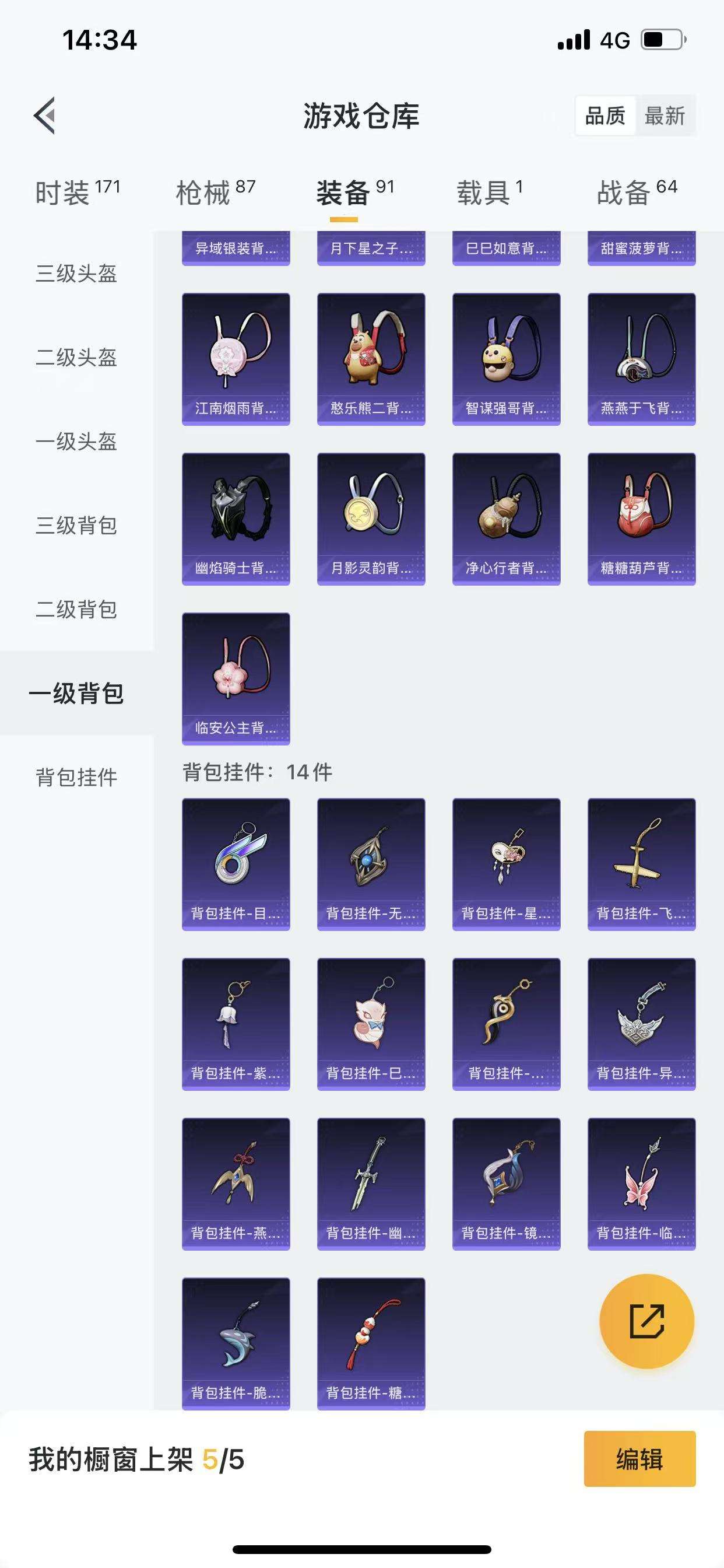Select 二级头盔 in the sidebar
This screenshot has width=724, height=1568.
click(76, 358)
